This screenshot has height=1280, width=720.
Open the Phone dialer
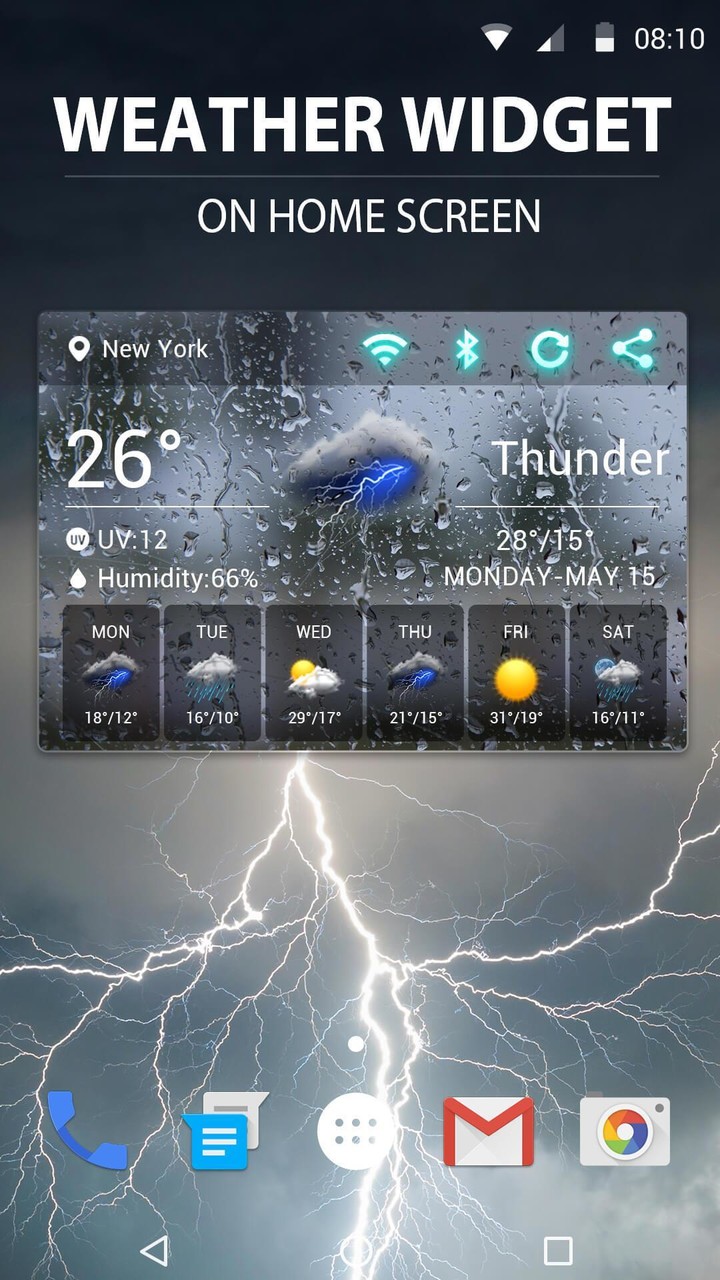coord(86,1129)
